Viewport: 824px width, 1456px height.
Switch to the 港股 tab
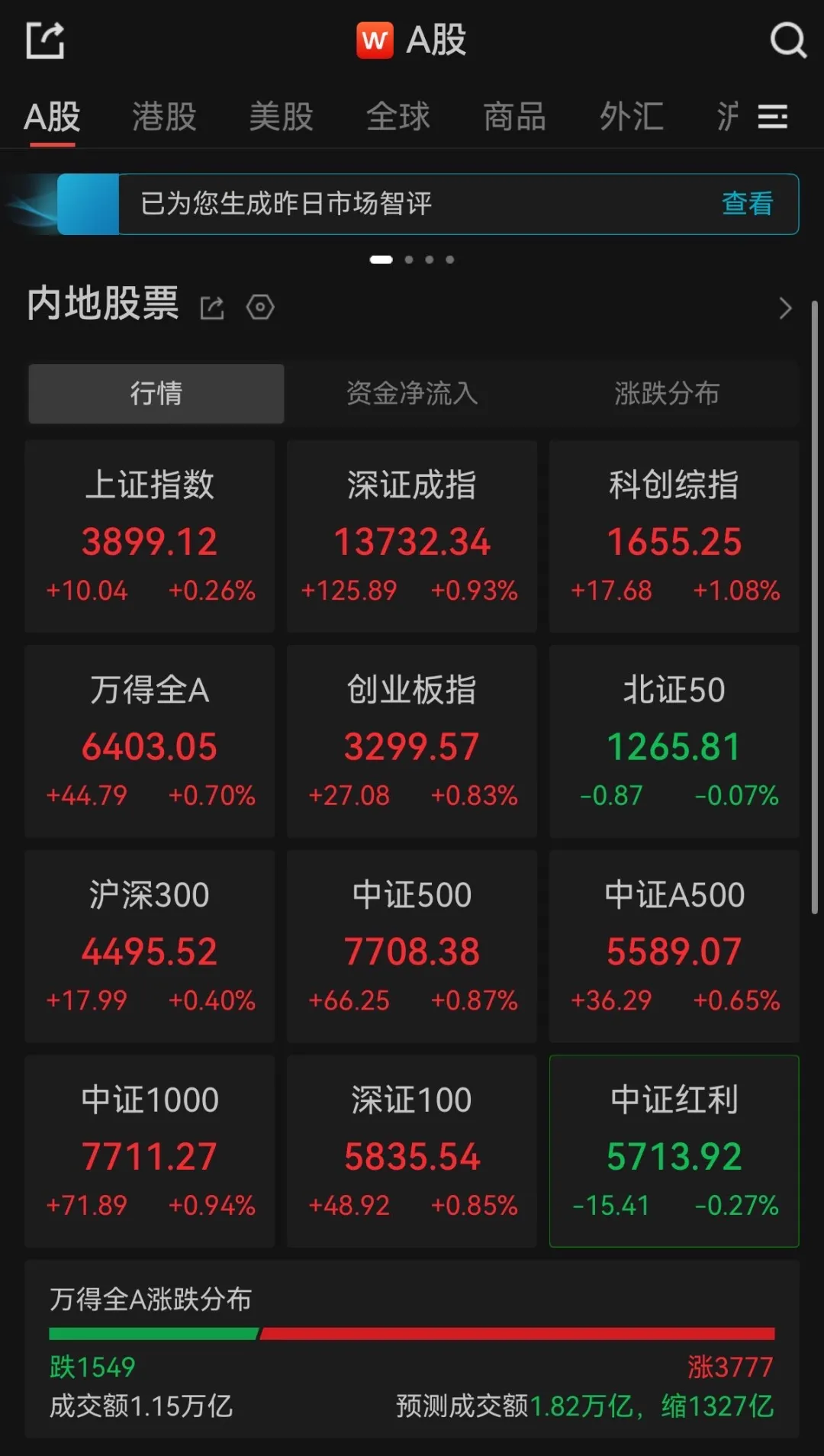[163, 116]
